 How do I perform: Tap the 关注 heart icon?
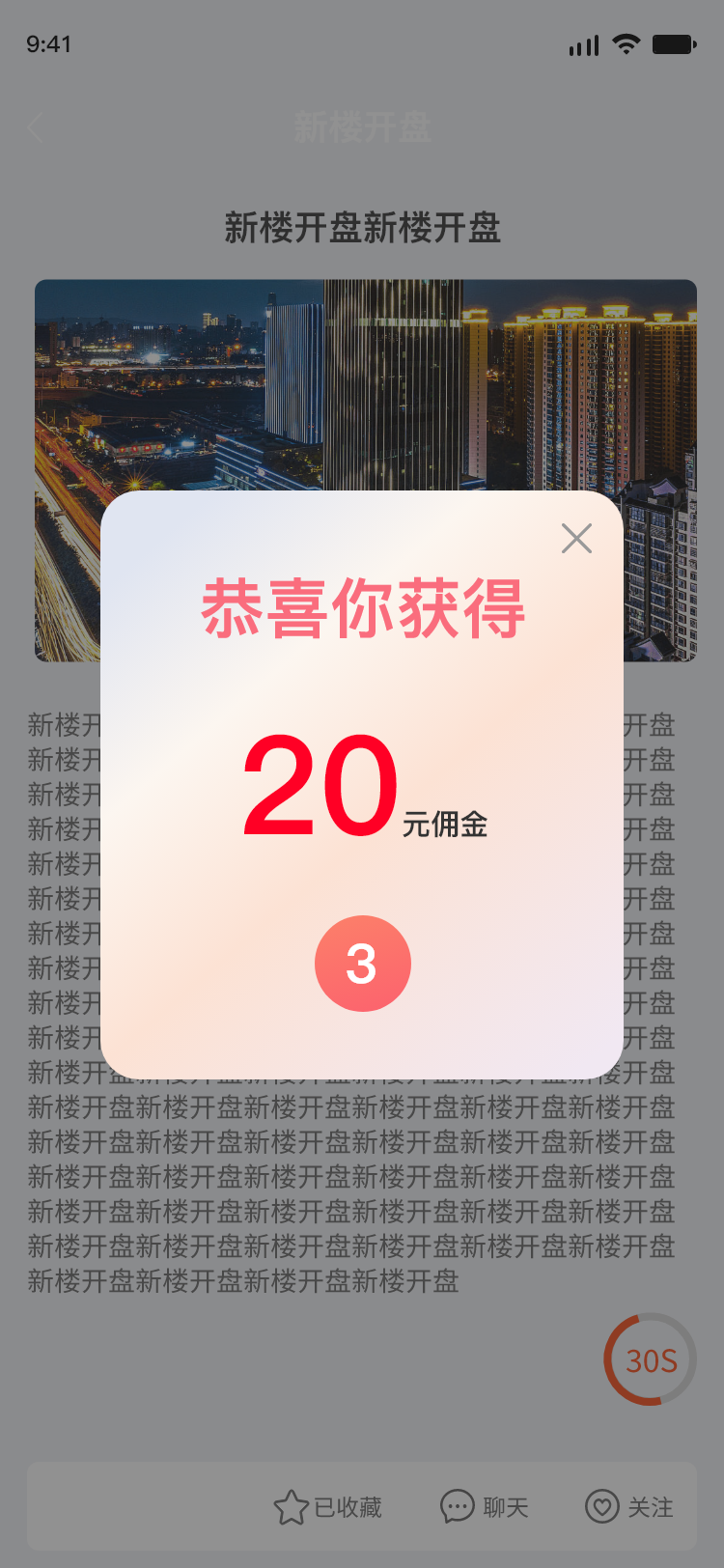click(x=601, y=1506)
